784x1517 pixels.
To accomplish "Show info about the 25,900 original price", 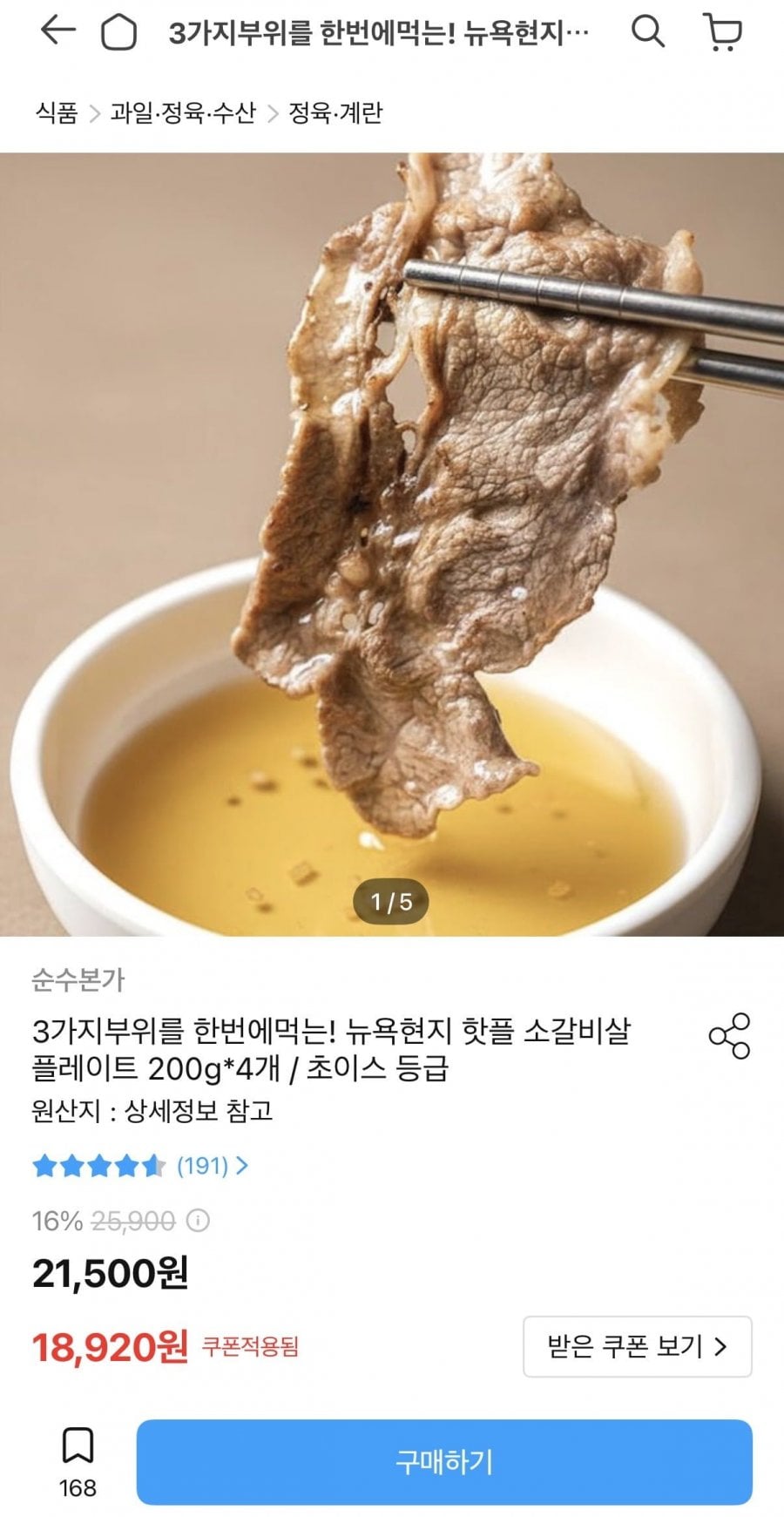I will click(199, 1221).
